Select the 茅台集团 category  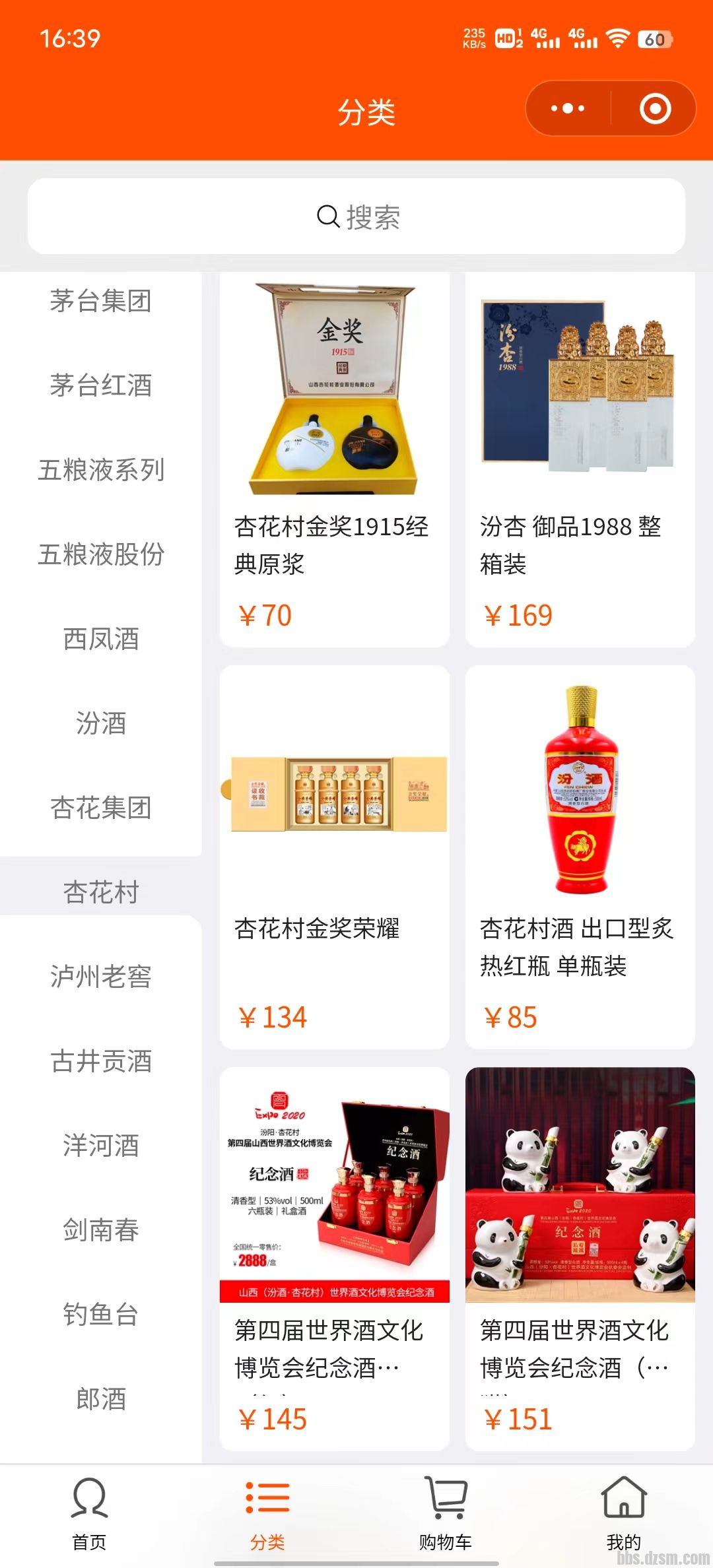[x=101, y=302]
